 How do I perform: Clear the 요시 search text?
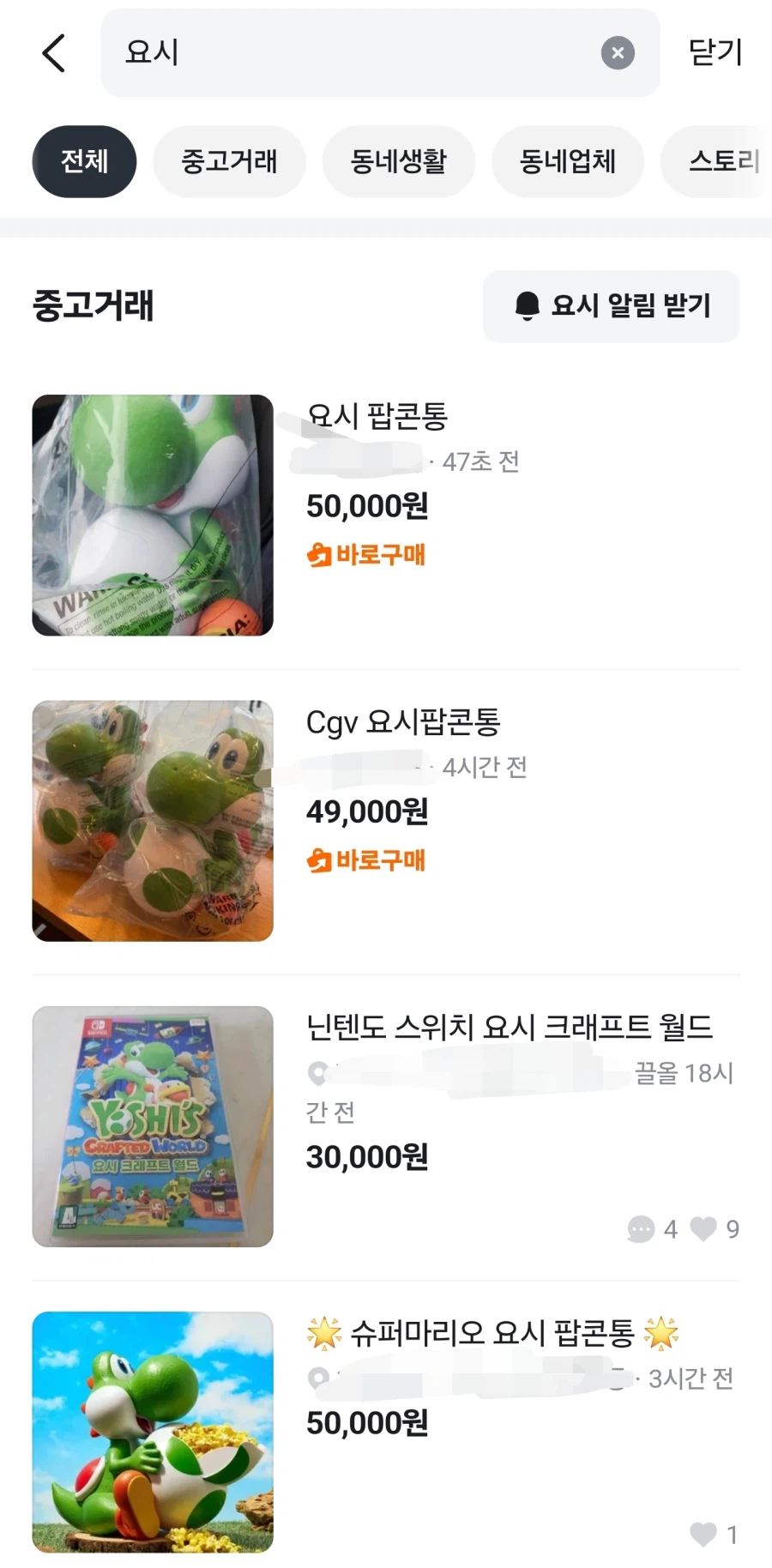618,53
